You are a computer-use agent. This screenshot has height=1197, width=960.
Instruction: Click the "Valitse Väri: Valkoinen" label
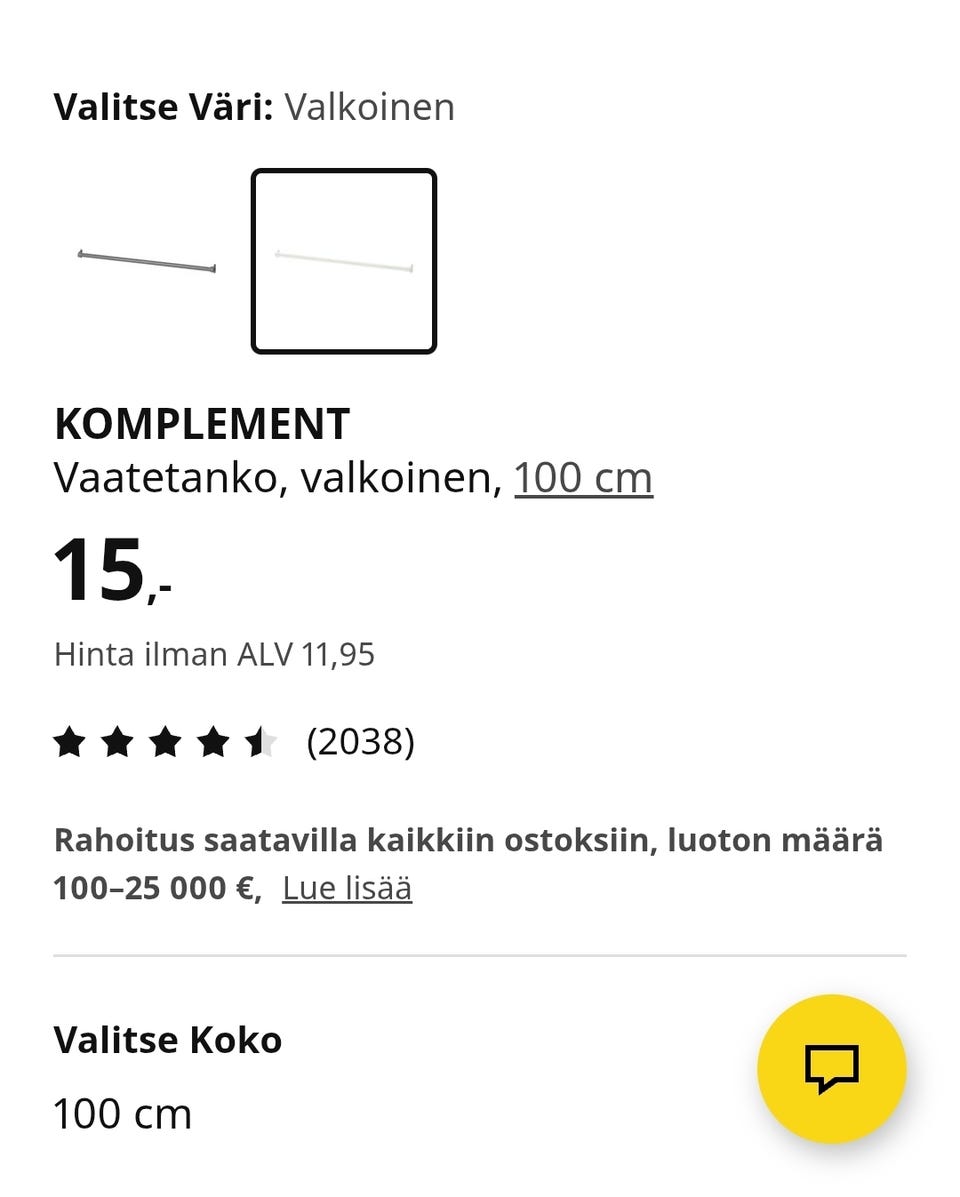coord(255,106)
